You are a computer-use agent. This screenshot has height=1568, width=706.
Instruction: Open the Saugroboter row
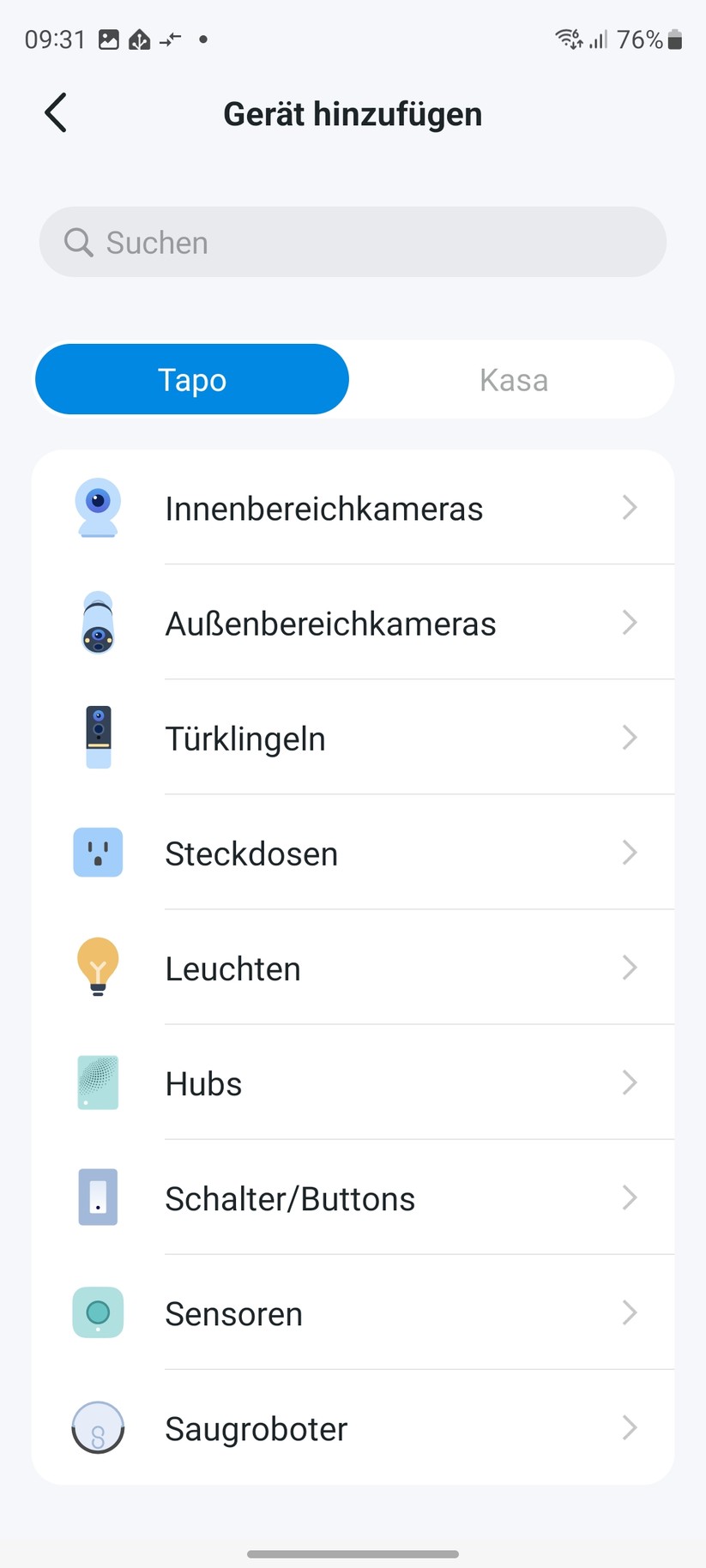click(x=353, y=1427)
